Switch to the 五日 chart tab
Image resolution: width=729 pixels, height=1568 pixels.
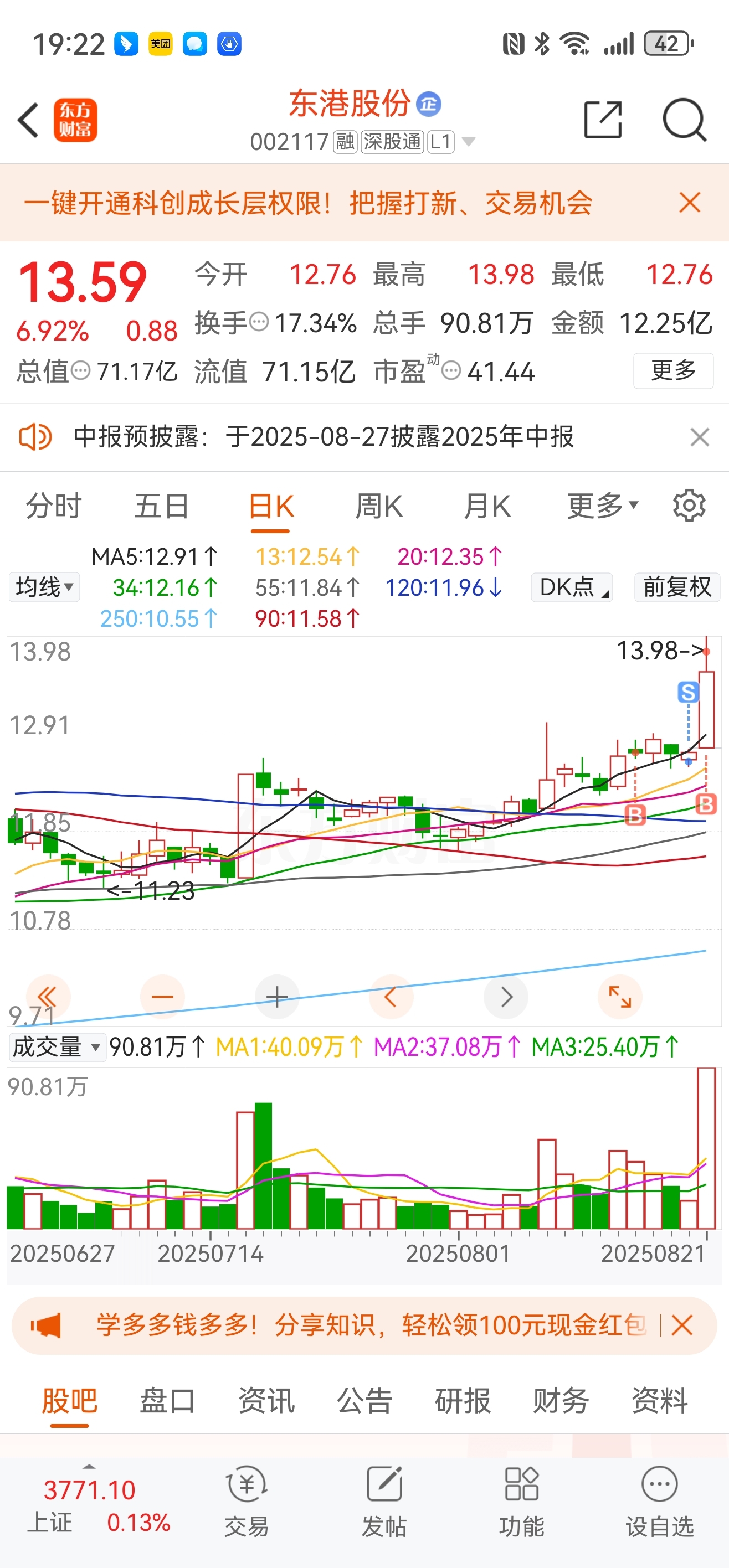[x=162, y=506]
